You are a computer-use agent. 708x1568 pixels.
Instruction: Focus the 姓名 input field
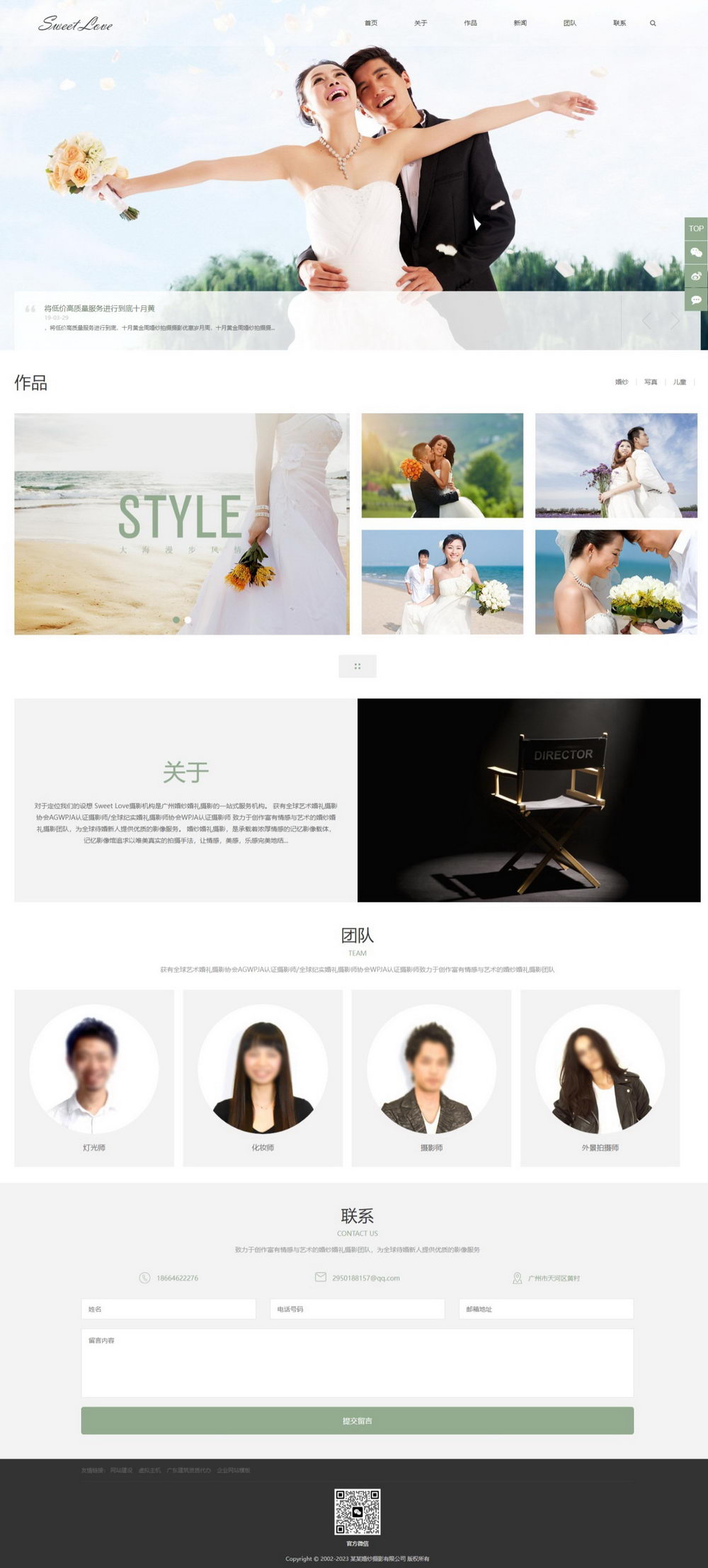[169, 1309]
